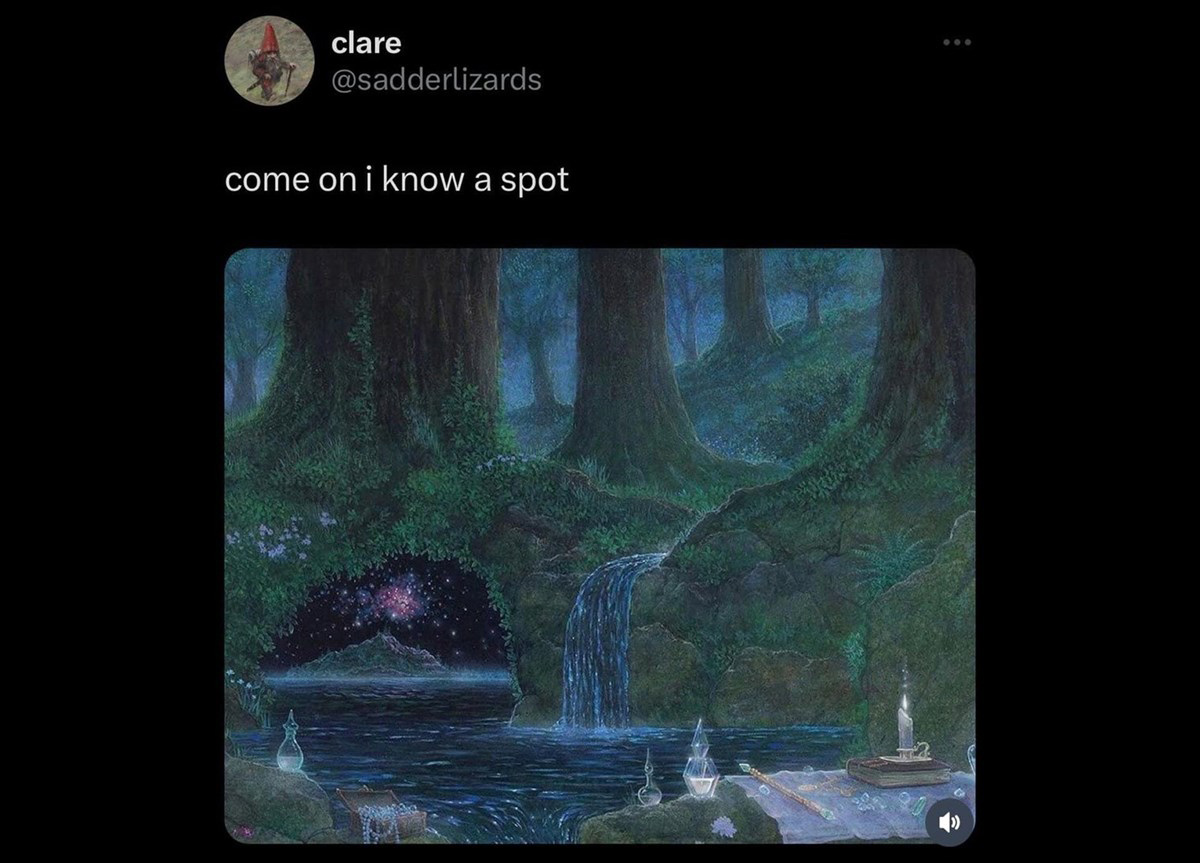The height and width of the screenshot is (863, 1200).
Task: Visit the @sadderlizards profile
Action: click(436, 79)
